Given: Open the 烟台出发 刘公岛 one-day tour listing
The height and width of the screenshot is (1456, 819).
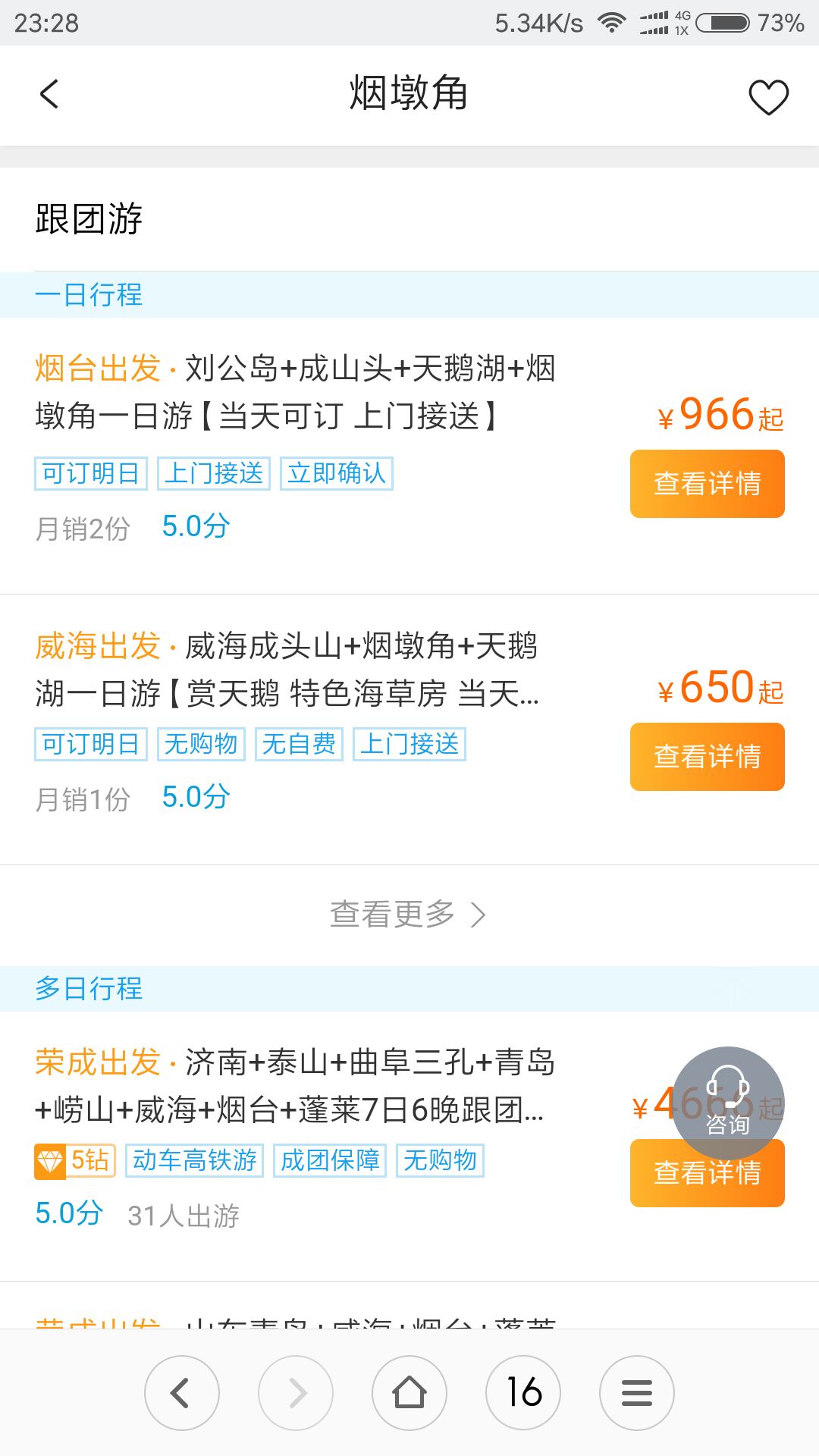Looking at the screenshot, I should [x=296, y=392].
